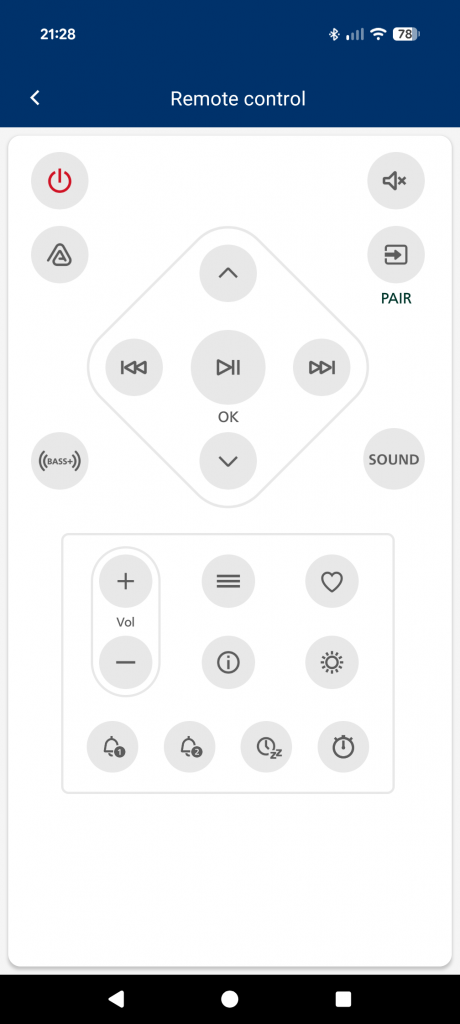Tap the input source PAIR button

click(396, 254)
